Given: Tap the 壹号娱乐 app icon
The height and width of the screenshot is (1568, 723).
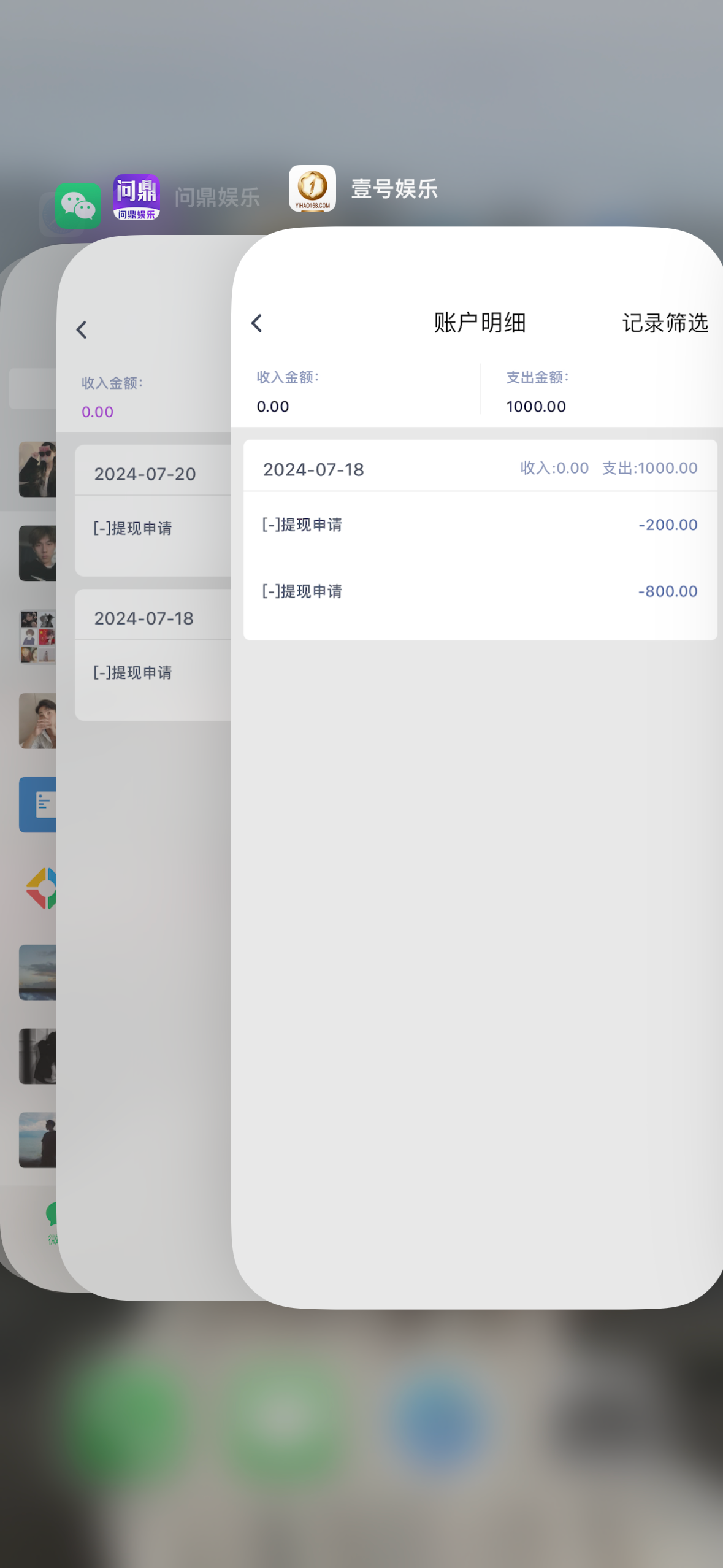Looking at the screenshot, I should pyautogui.click(x=312, y=189).
